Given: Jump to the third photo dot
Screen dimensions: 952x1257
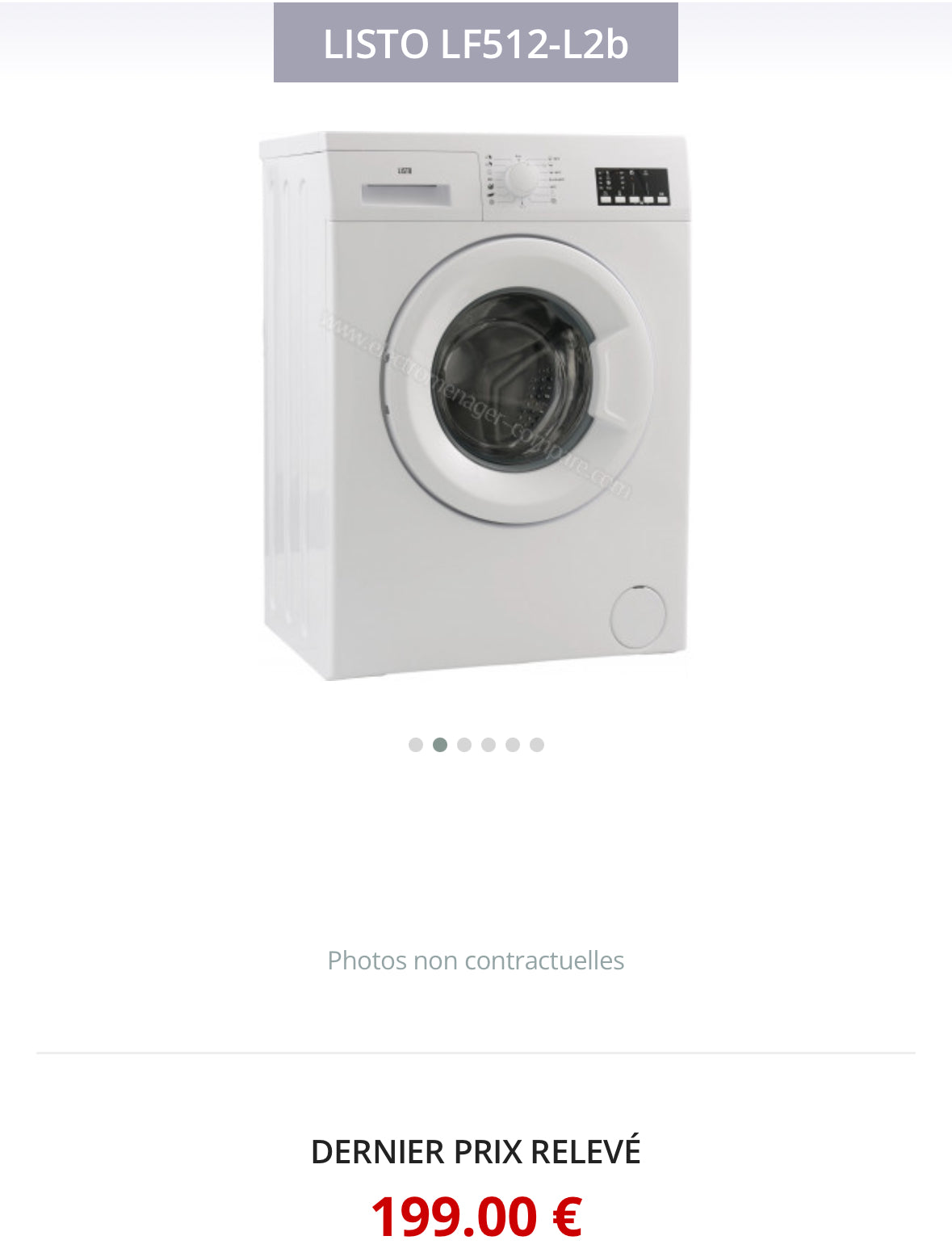Looking at the screenshot, I should tap(464, 745).
